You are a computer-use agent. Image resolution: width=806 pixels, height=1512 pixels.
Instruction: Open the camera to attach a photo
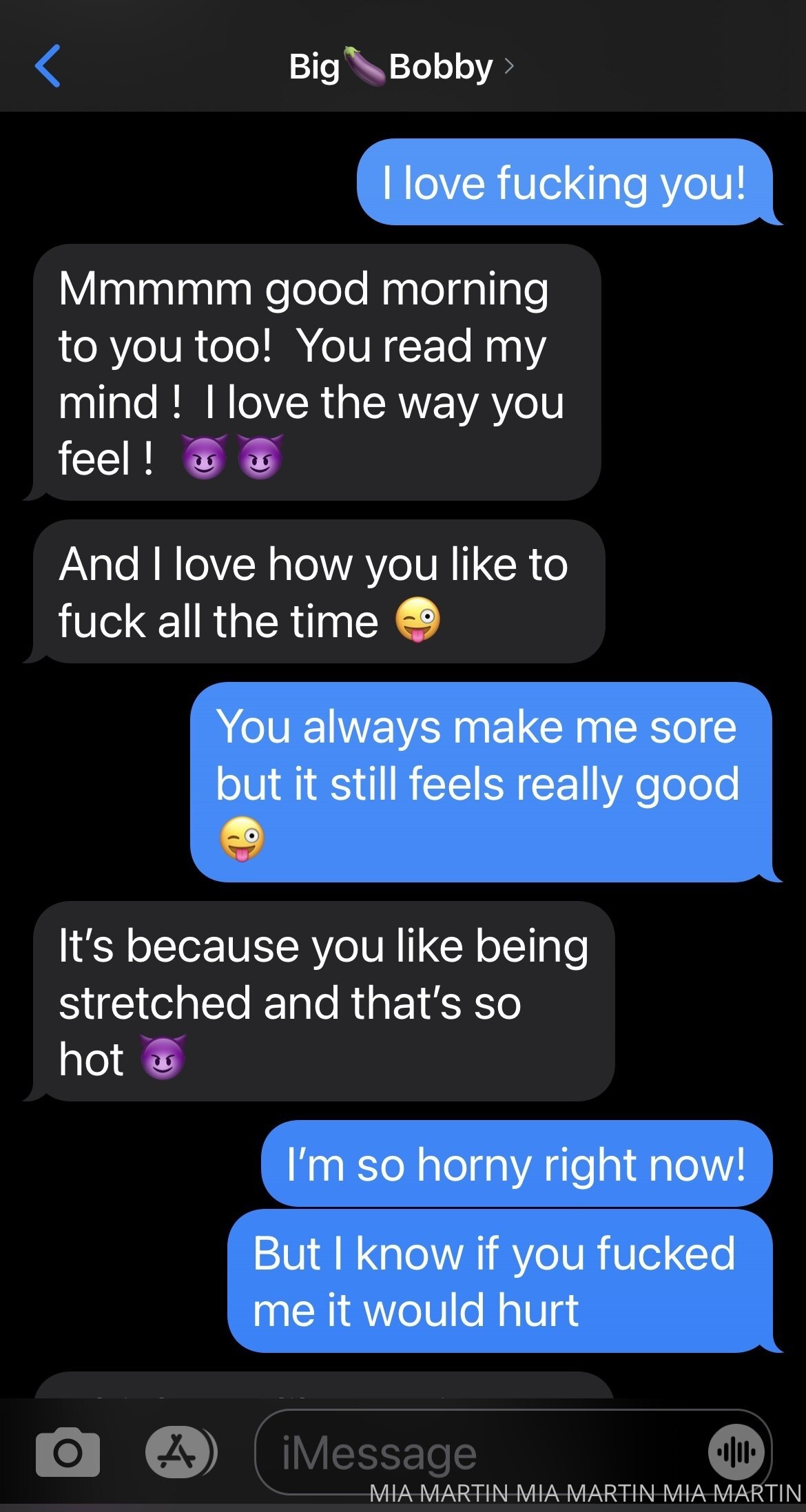pos(68,1453)
